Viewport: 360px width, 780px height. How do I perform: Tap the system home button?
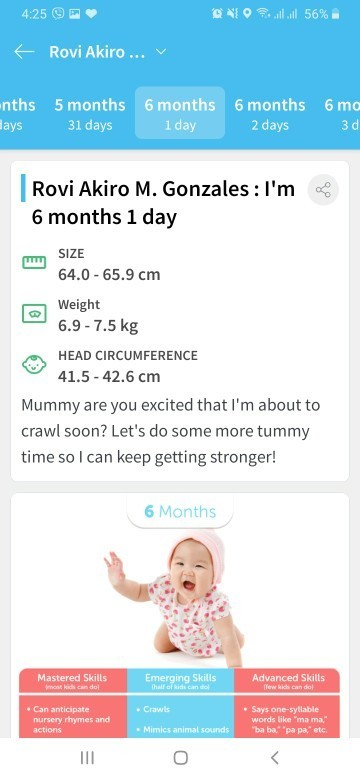(180, 758)
